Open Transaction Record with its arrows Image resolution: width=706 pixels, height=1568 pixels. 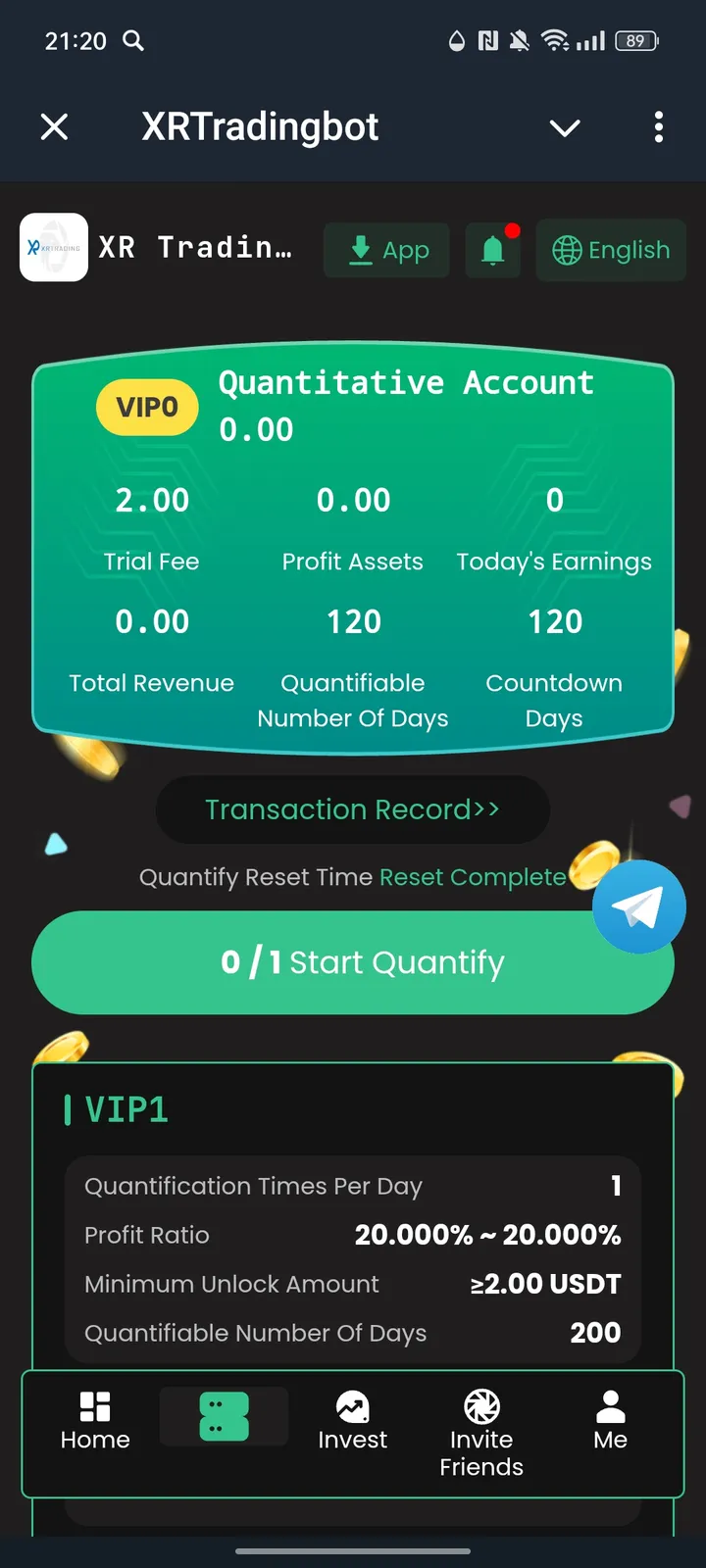(352, 809)
